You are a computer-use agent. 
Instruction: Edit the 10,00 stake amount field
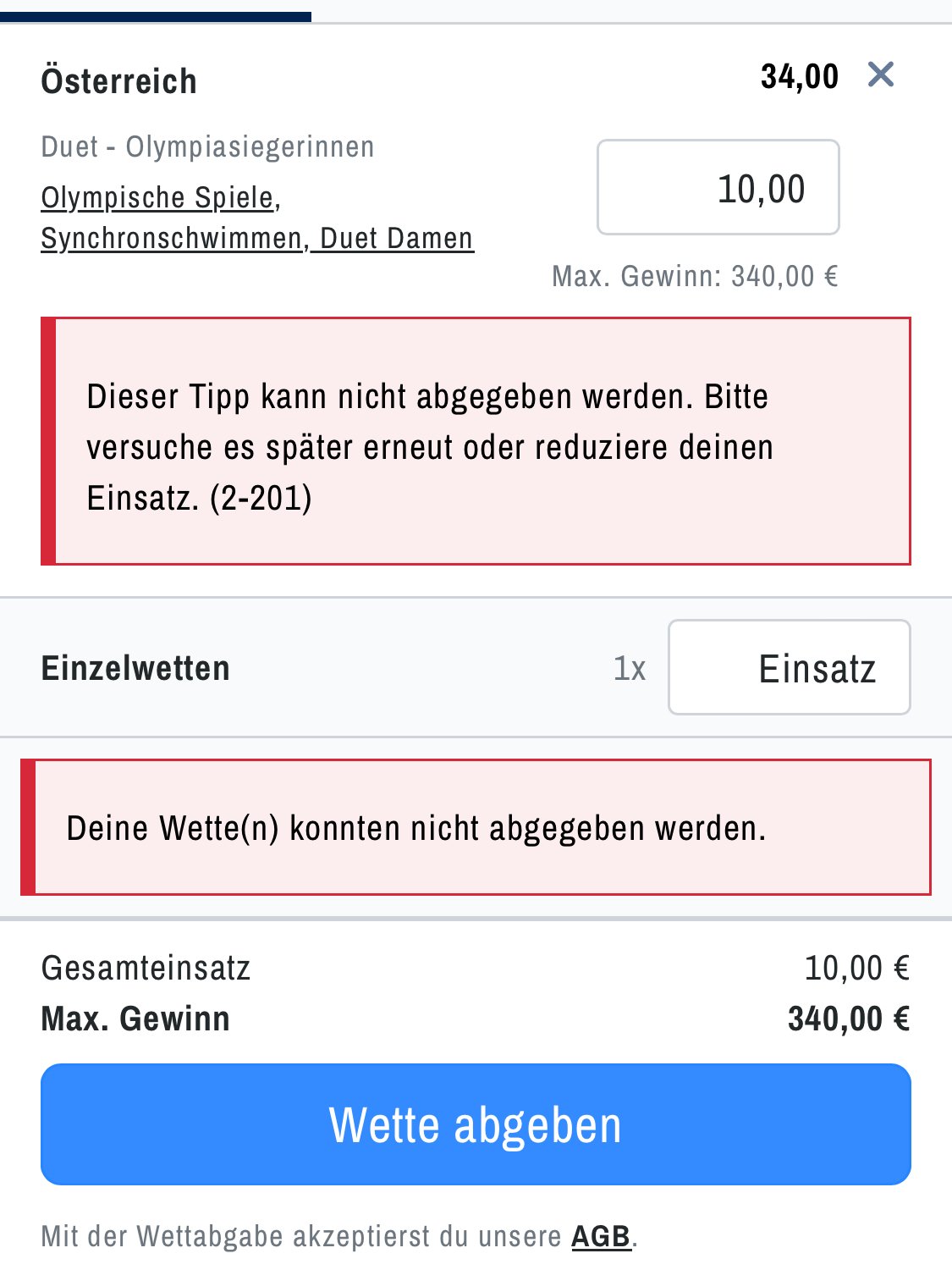[x=718, y=187]
